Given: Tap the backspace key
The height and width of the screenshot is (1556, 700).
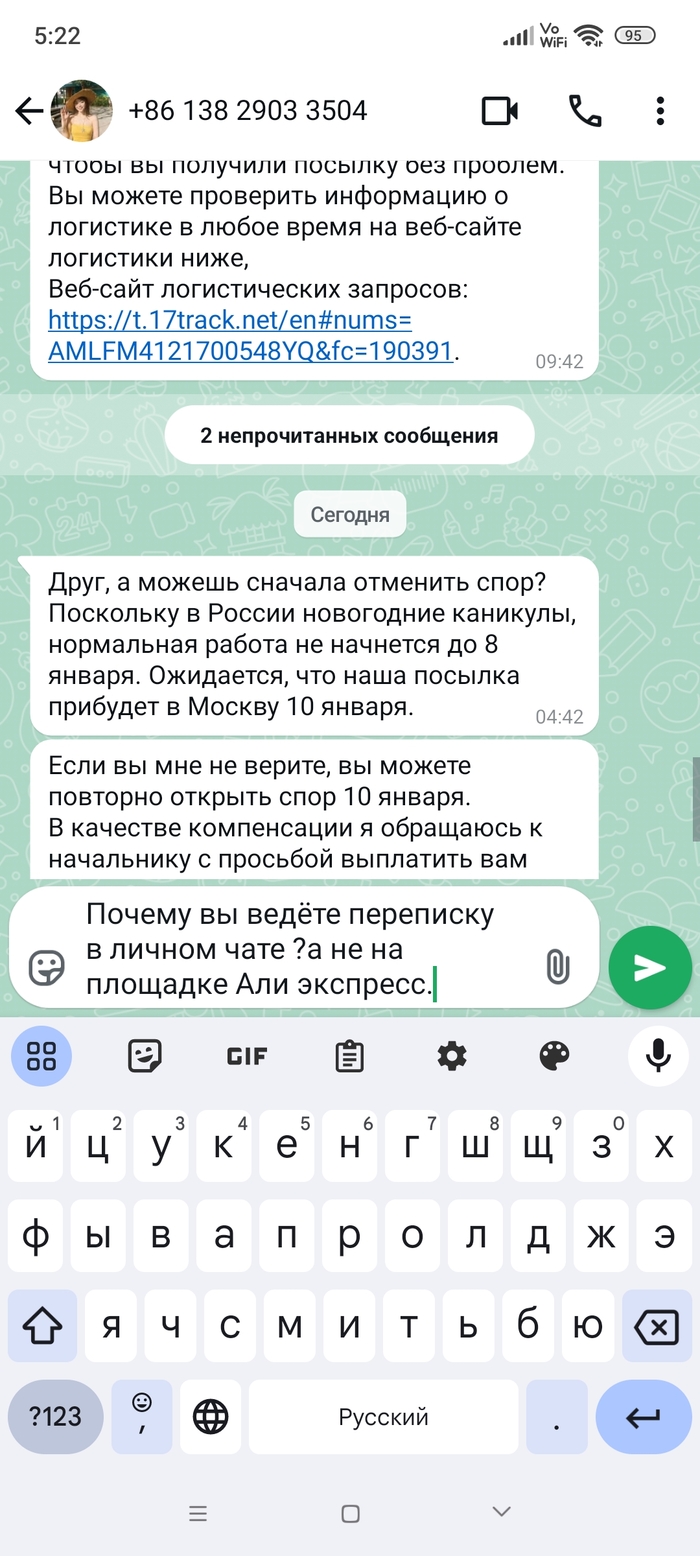Looking at the screenshot, I should [x=655, y=1327].
